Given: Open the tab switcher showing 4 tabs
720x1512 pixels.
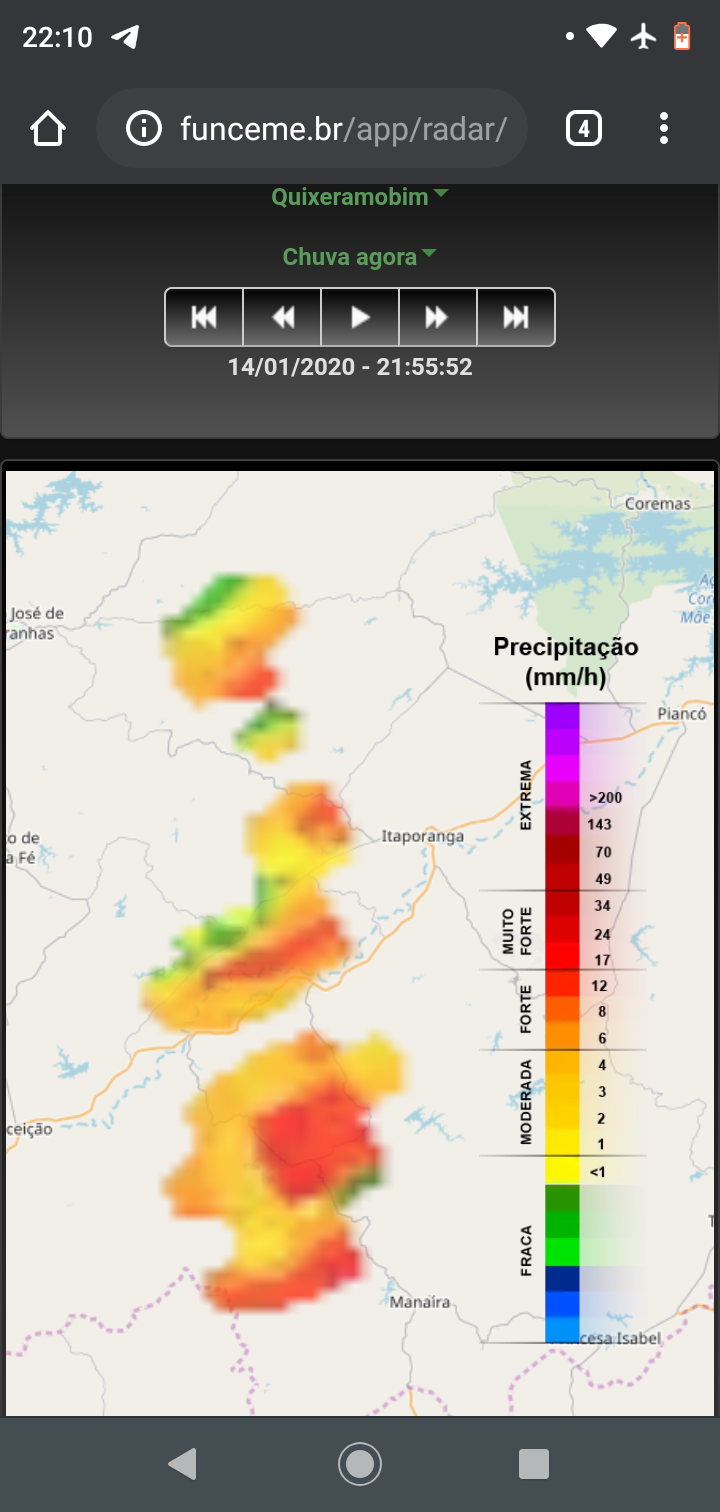Looking at the screenshot, I should (x=584, y=128).
